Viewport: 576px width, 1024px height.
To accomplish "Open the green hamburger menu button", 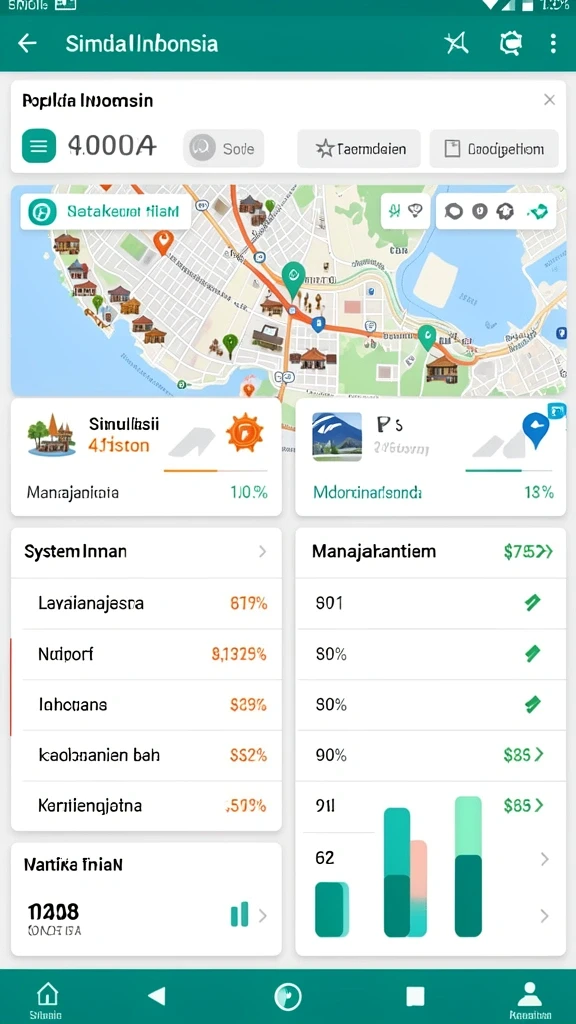I will (x=39, y=146).
